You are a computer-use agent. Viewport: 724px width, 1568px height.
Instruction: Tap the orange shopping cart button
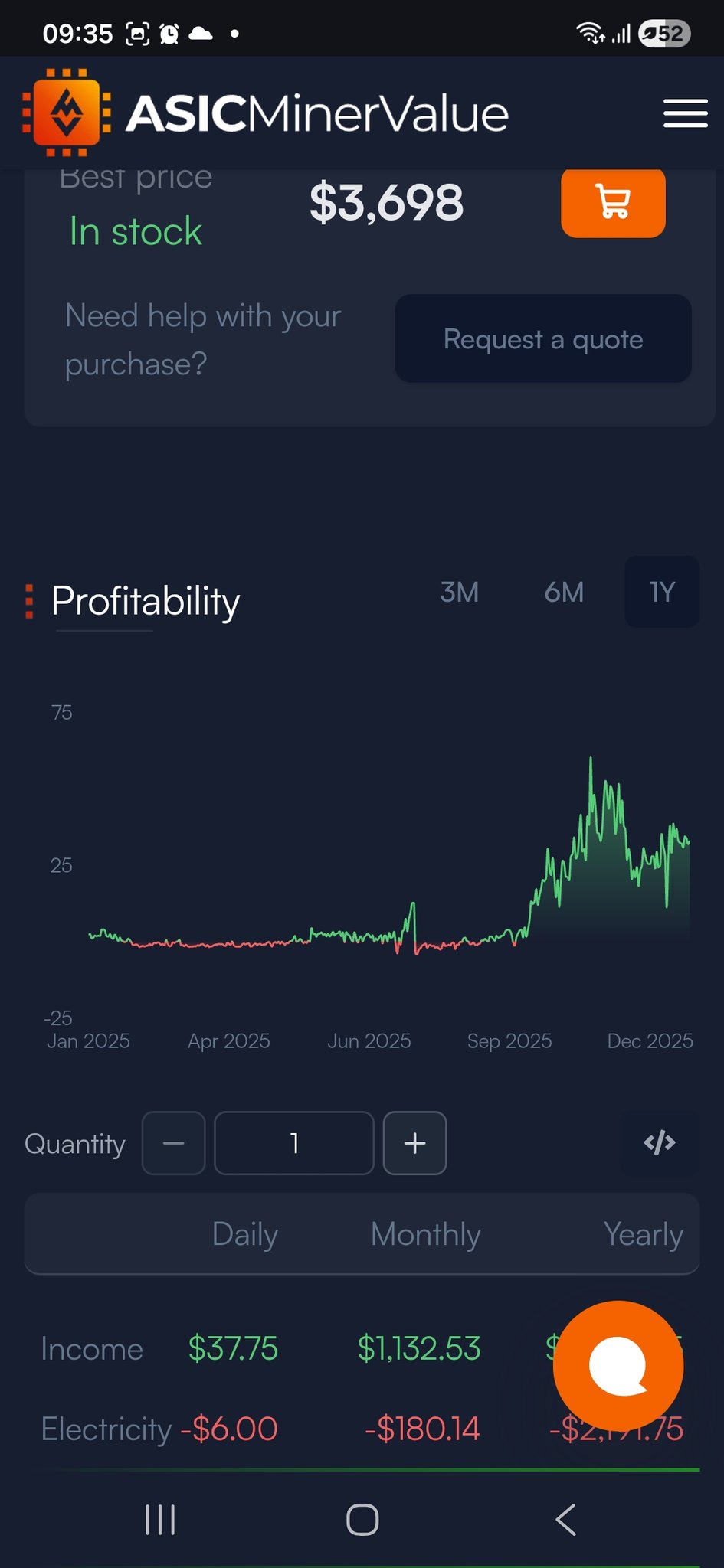pyautogui.click(x=613, y=203)
